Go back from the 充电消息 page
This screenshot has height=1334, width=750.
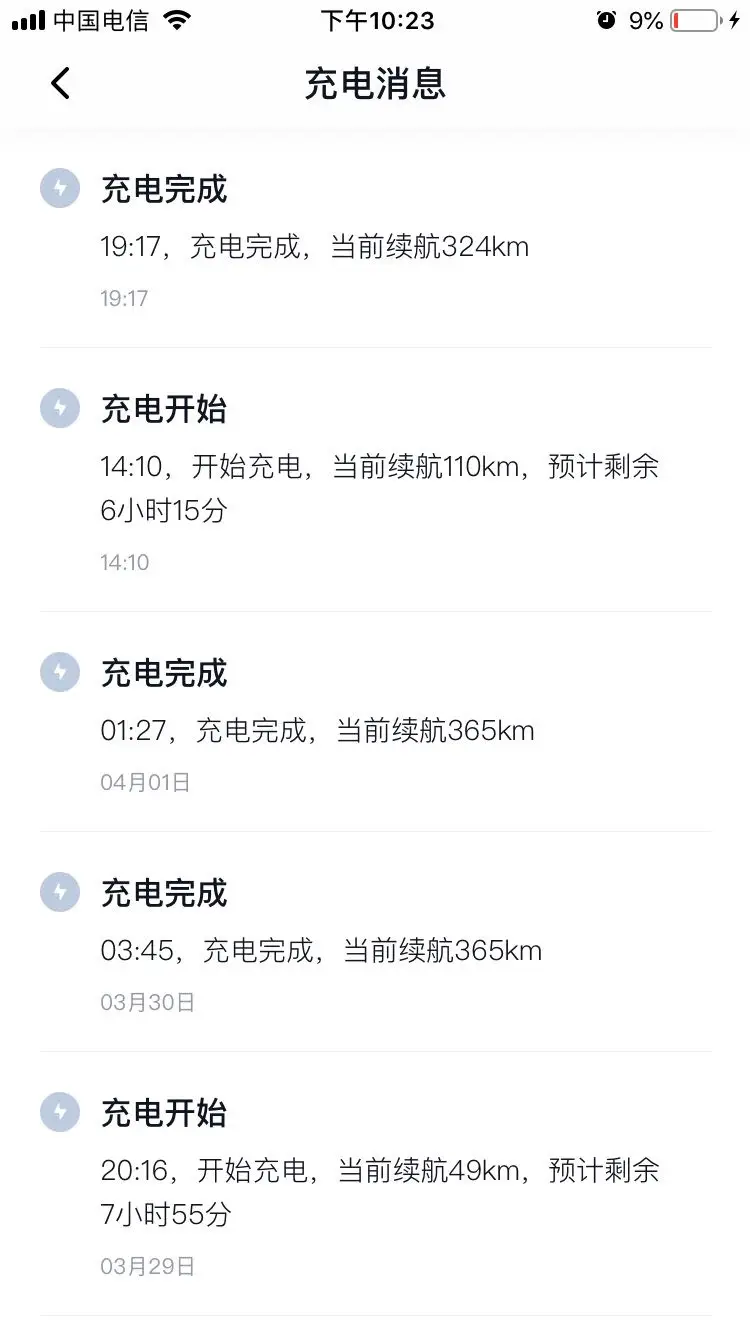60,84
